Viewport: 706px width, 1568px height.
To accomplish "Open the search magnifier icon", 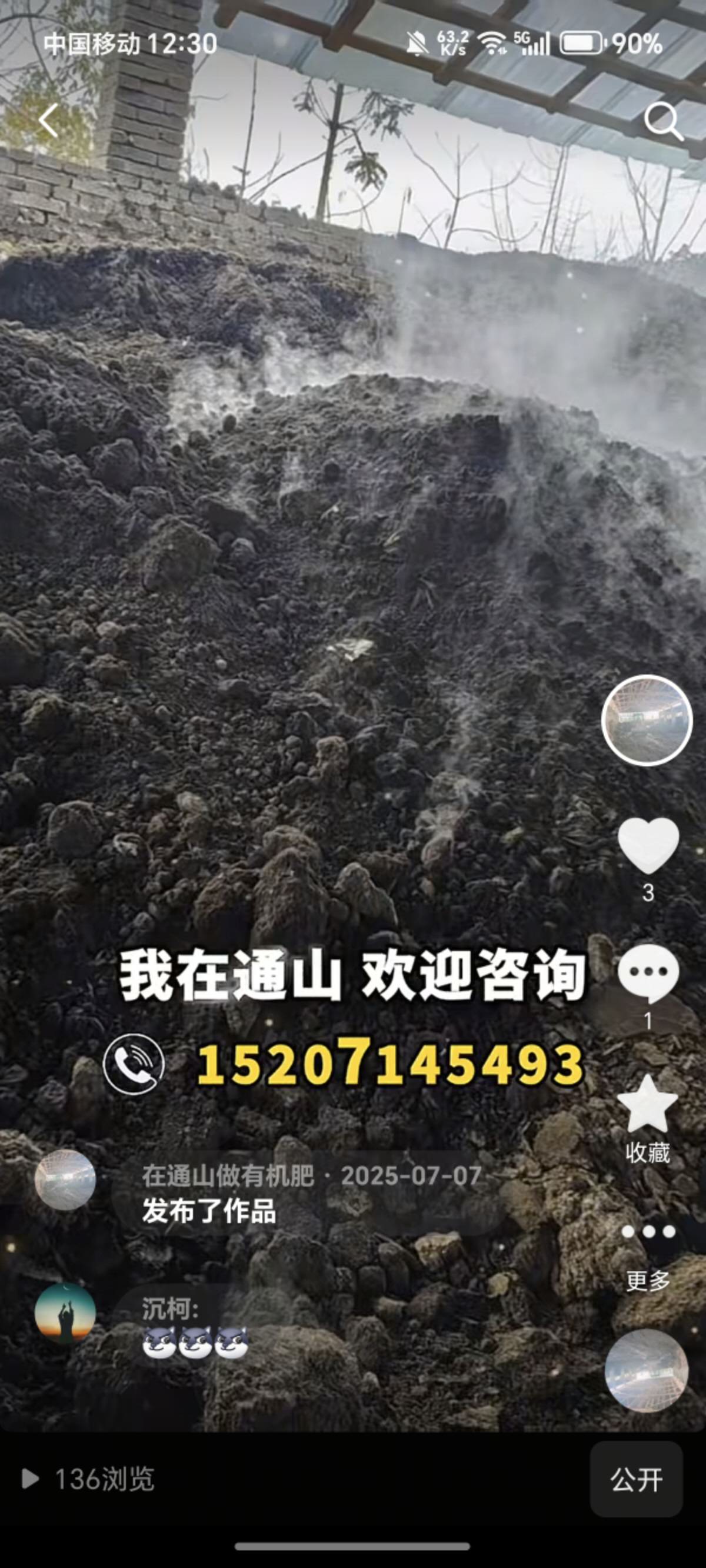I will pyautogui.click(x=663, y=121).
